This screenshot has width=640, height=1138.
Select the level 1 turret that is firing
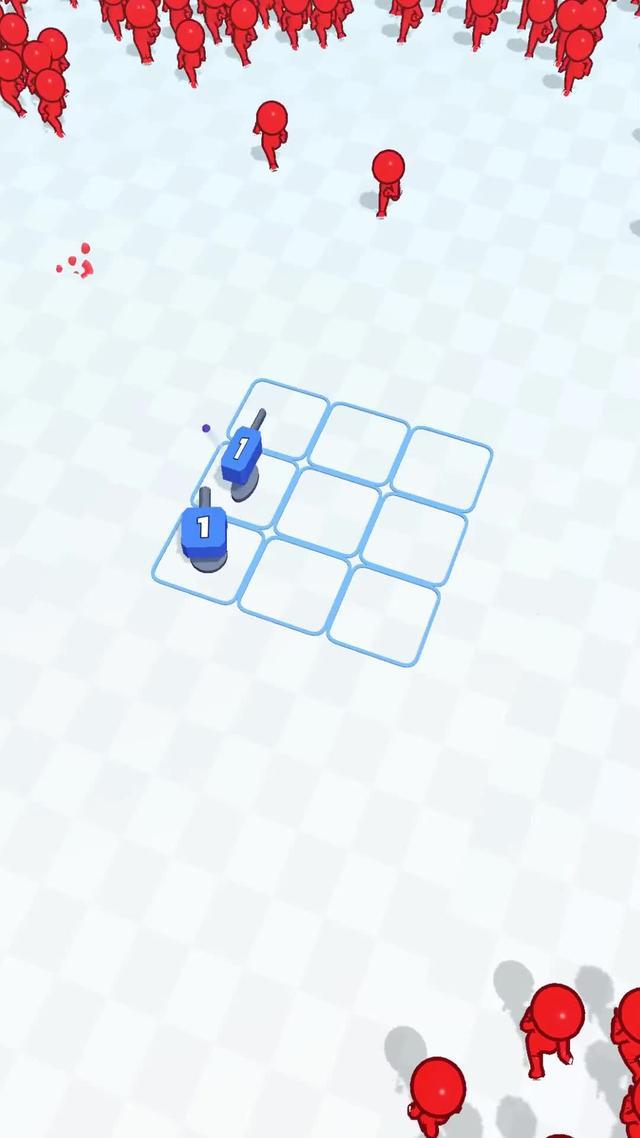point(242,453)
